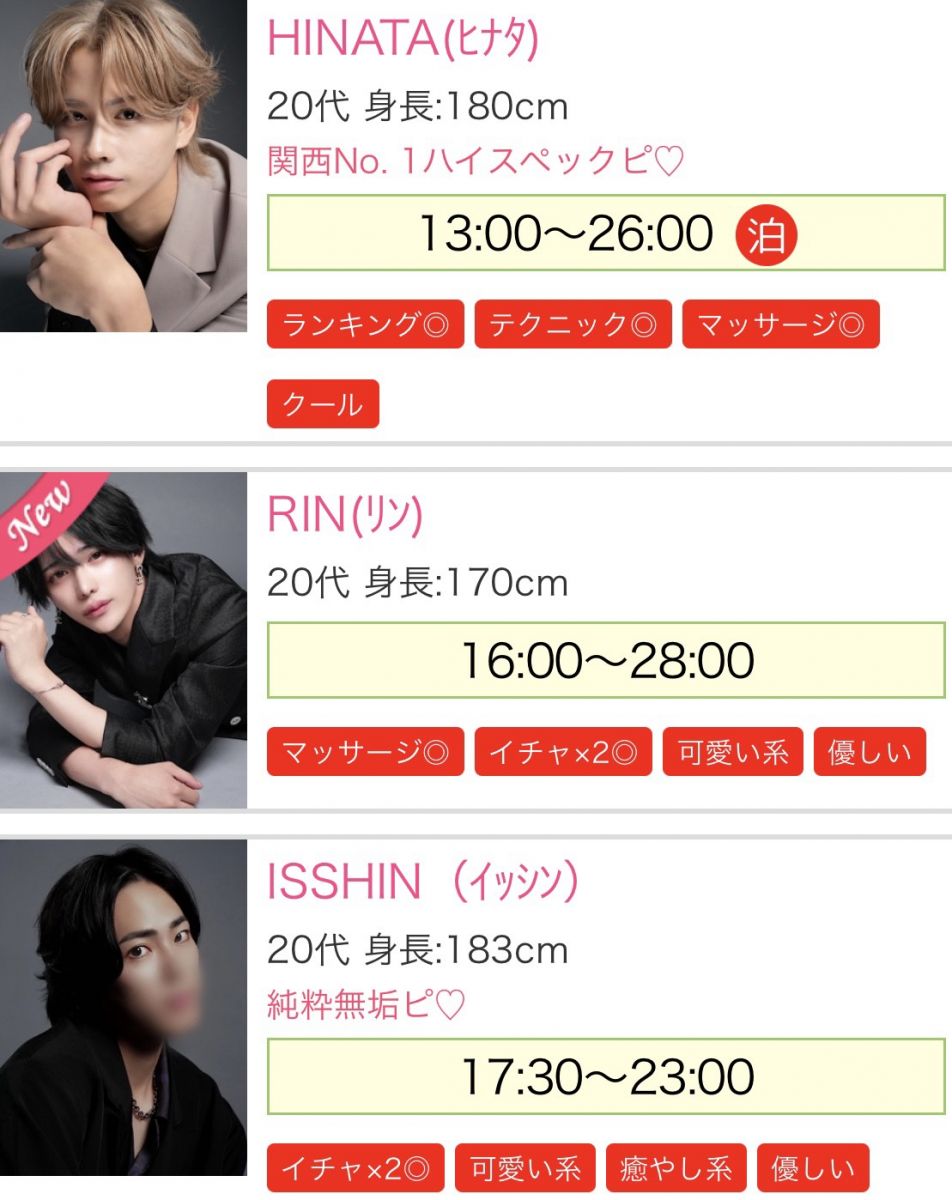Go to the ISSHIN(イッシン) name link
Screen dimensions: 952x1200
pyautogui.click(x=423, y=882)
